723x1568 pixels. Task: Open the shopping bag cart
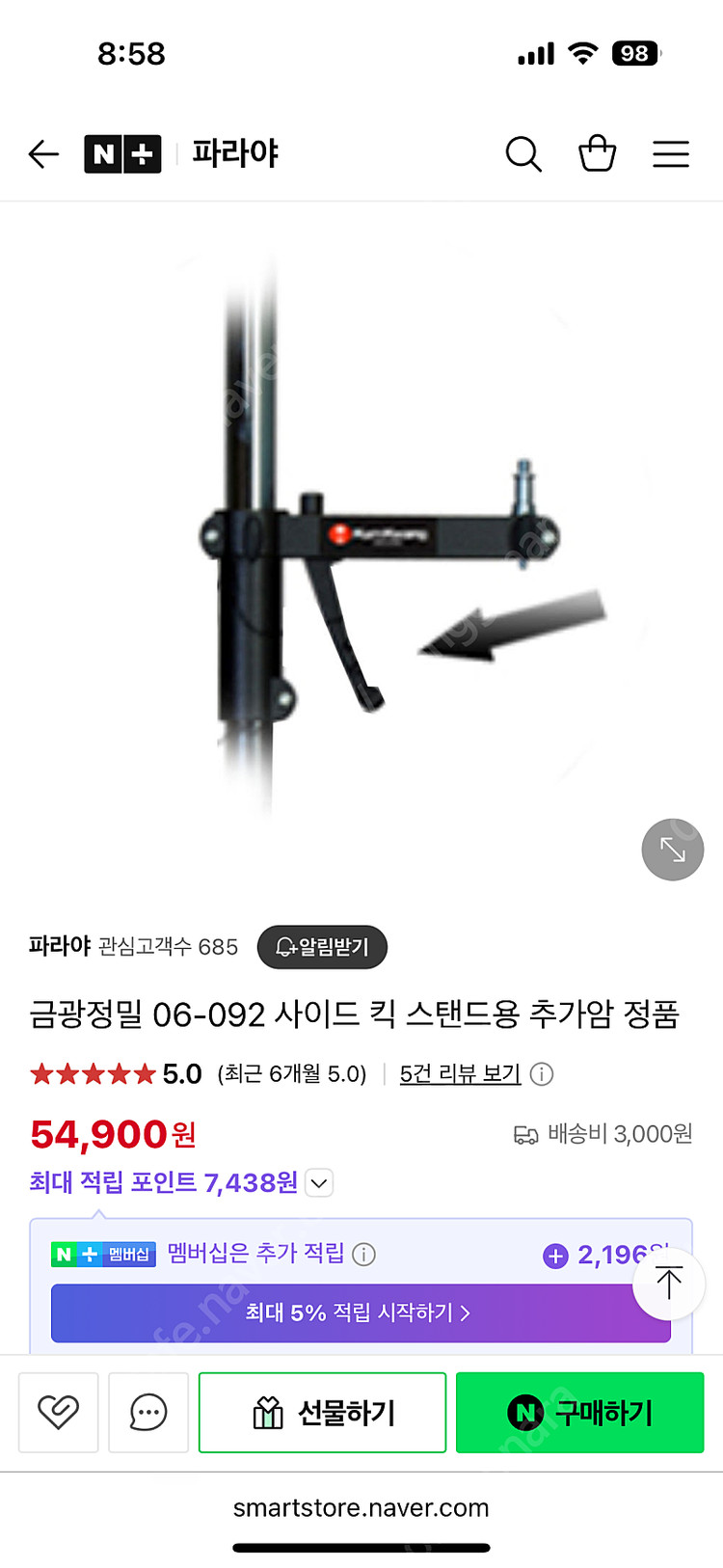[598, 153]
